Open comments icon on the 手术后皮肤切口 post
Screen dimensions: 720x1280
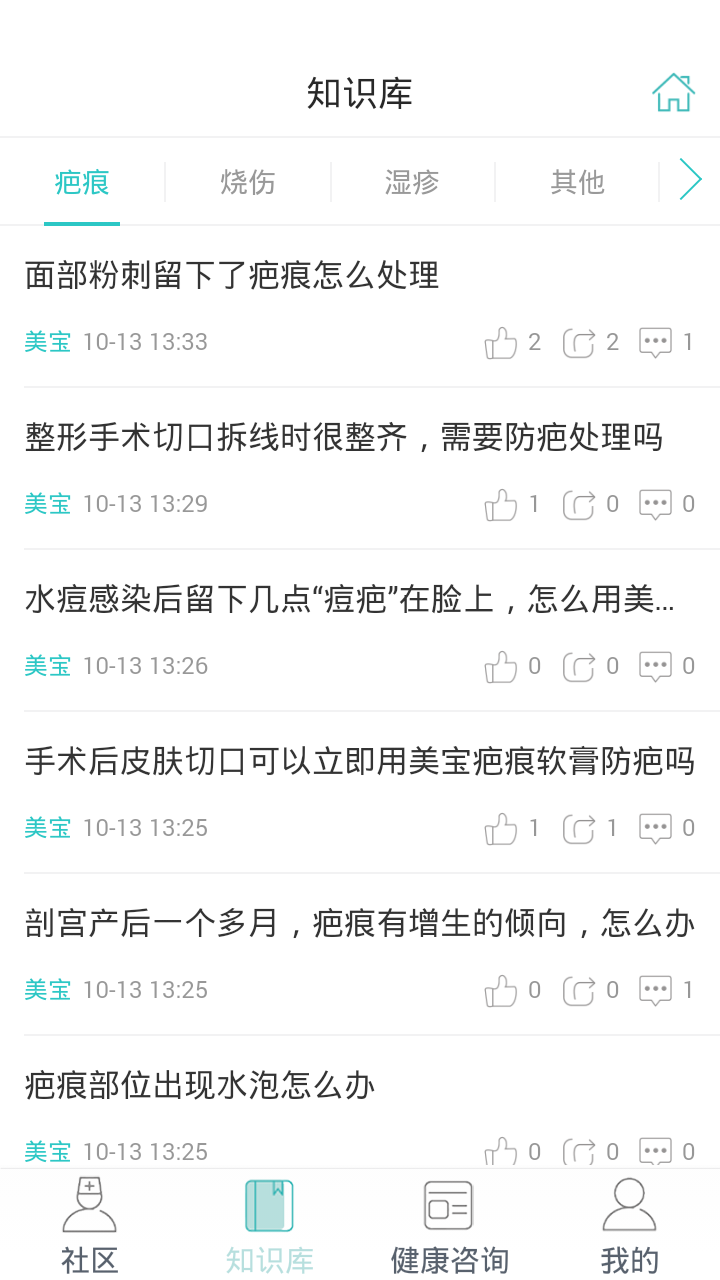click(x=655, y=828)
